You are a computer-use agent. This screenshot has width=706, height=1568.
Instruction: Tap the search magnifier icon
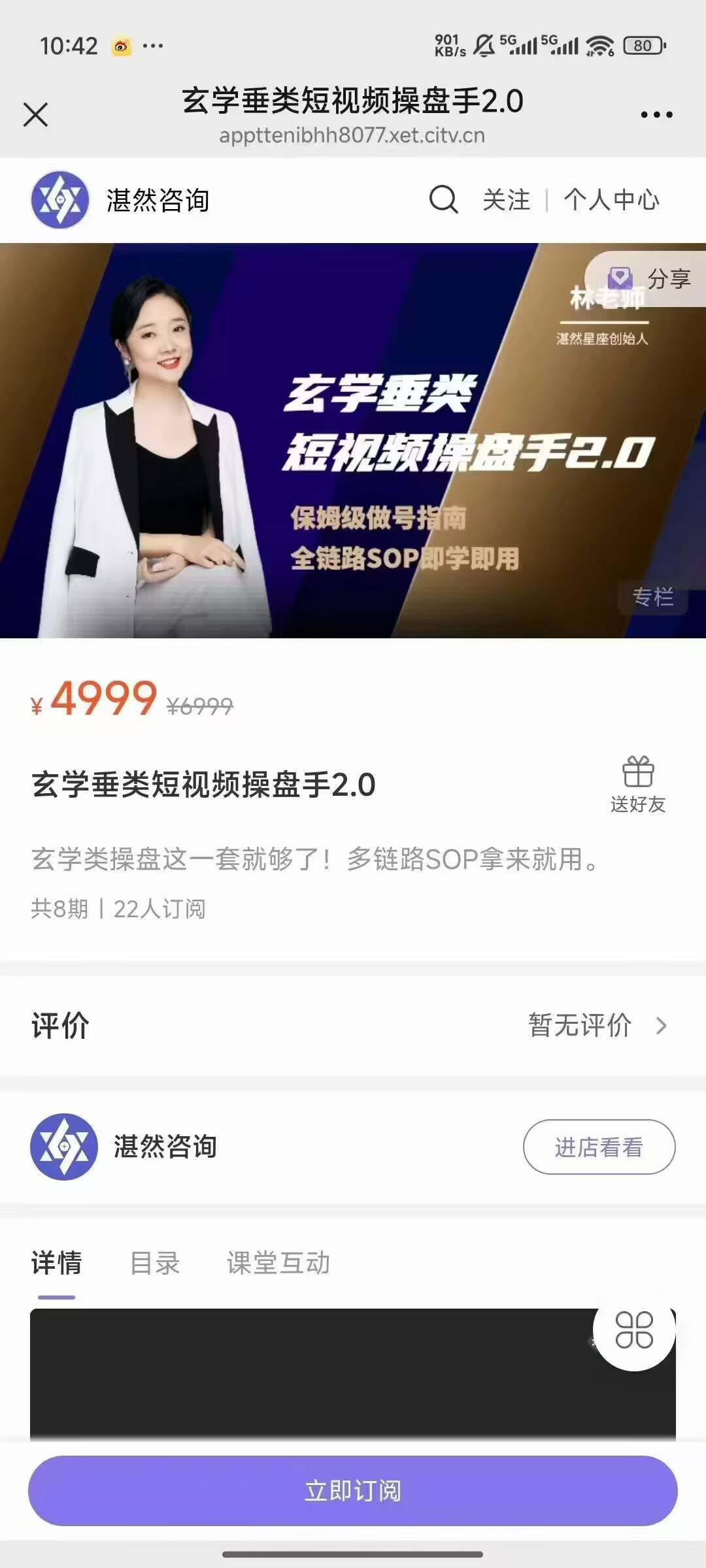(443, 199)
